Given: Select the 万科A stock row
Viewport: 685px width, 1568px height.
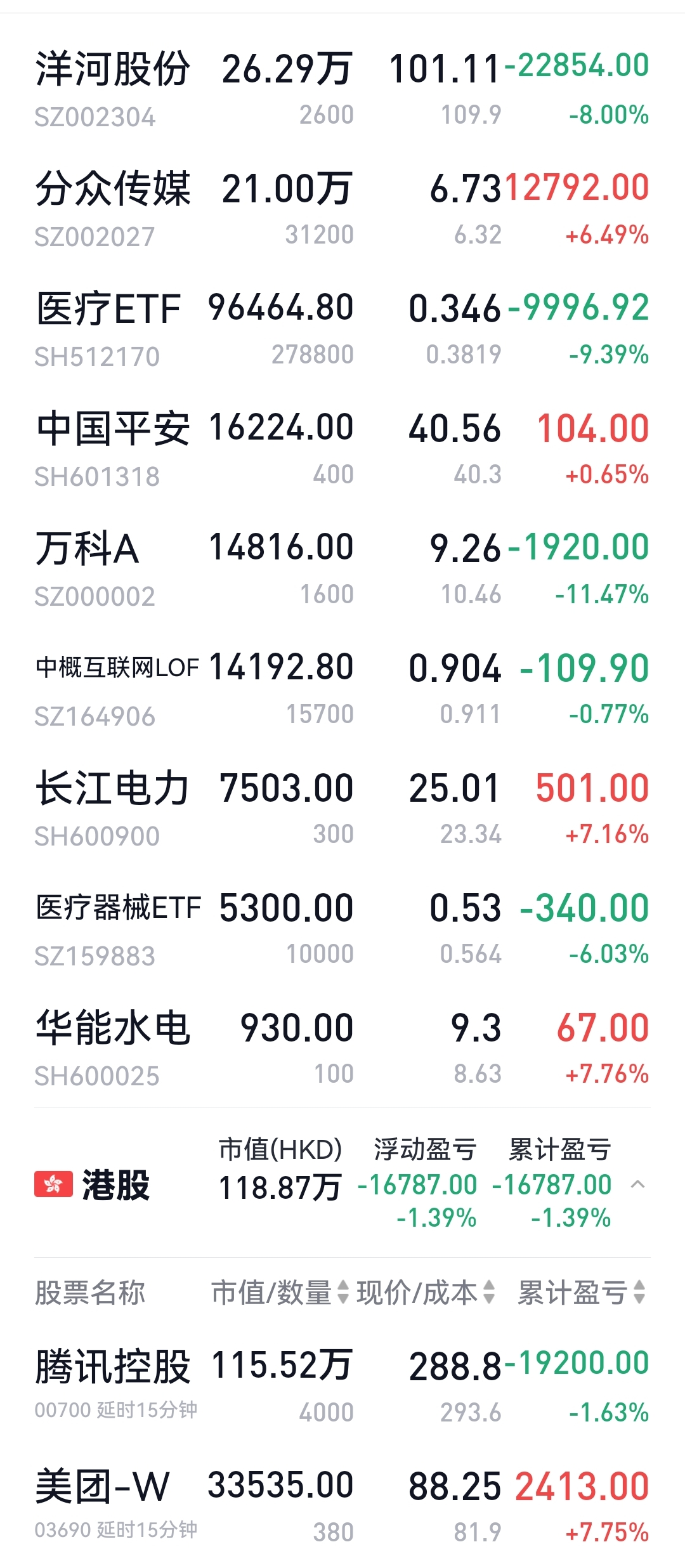Looking at the screenshot, I should coord(342,569).
